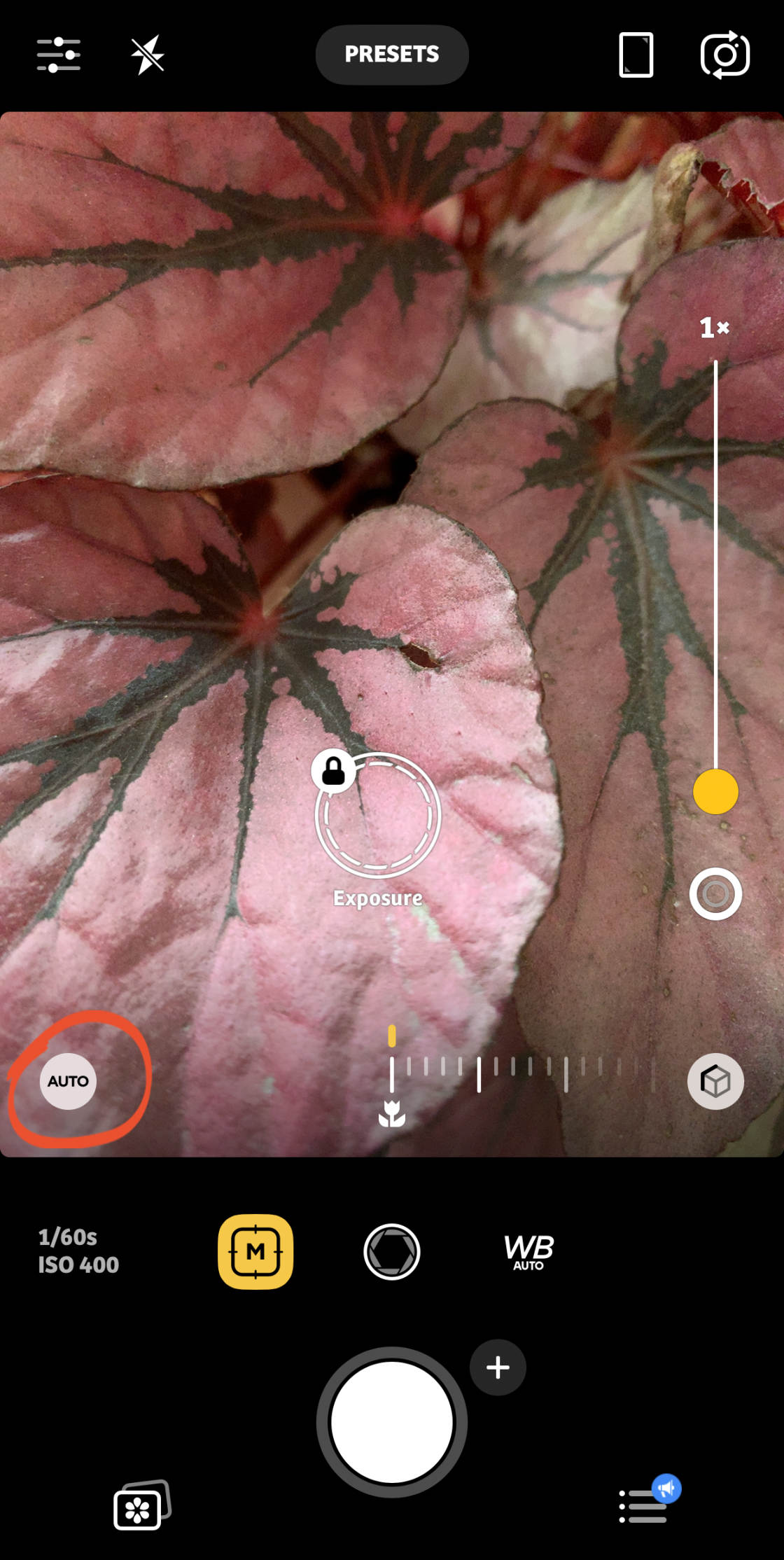Screen dimensions: 784x1560
Task: Open the PRESETS menu
Action: 392,55
